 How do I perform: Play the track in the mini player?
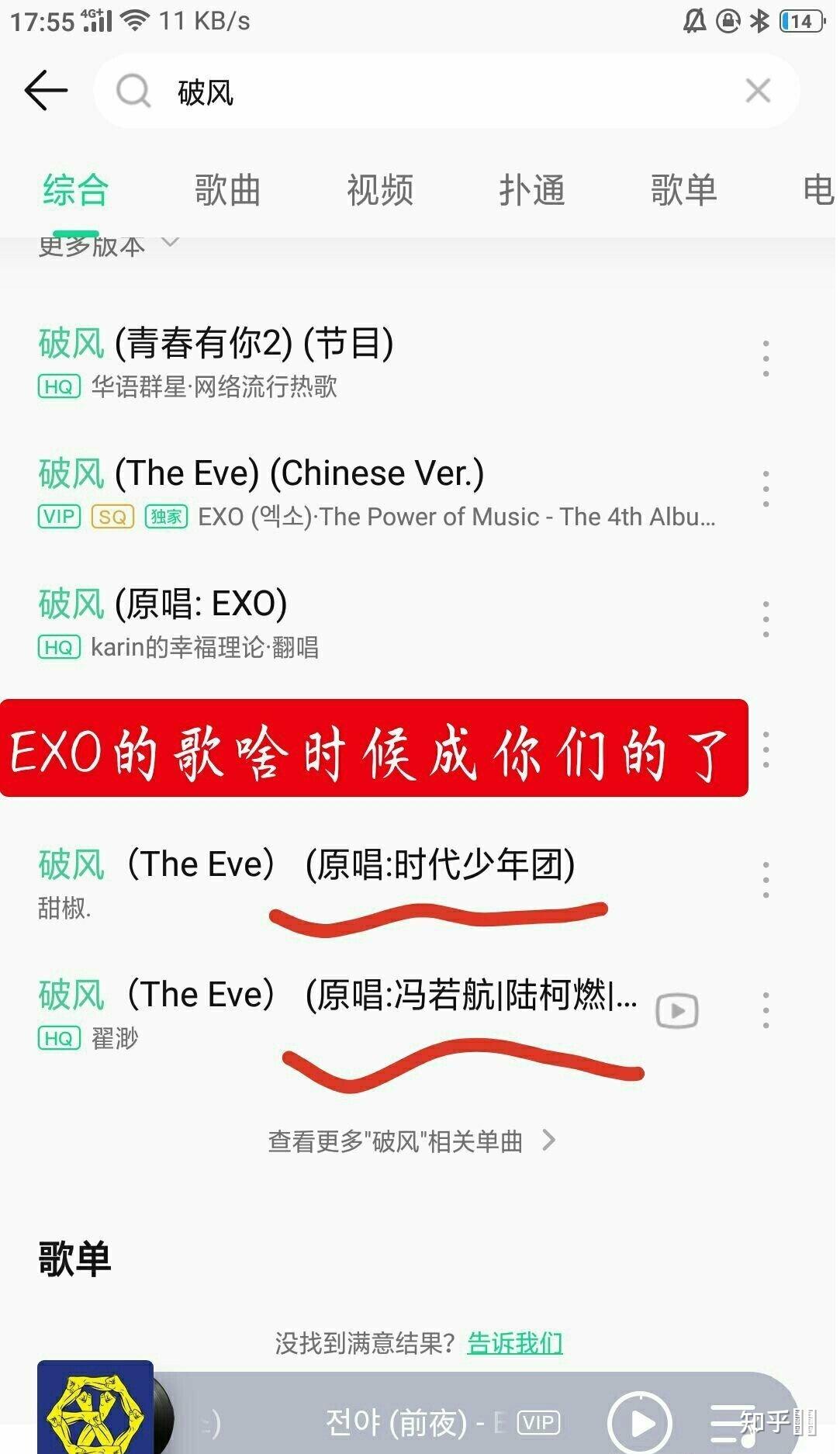640,1423
